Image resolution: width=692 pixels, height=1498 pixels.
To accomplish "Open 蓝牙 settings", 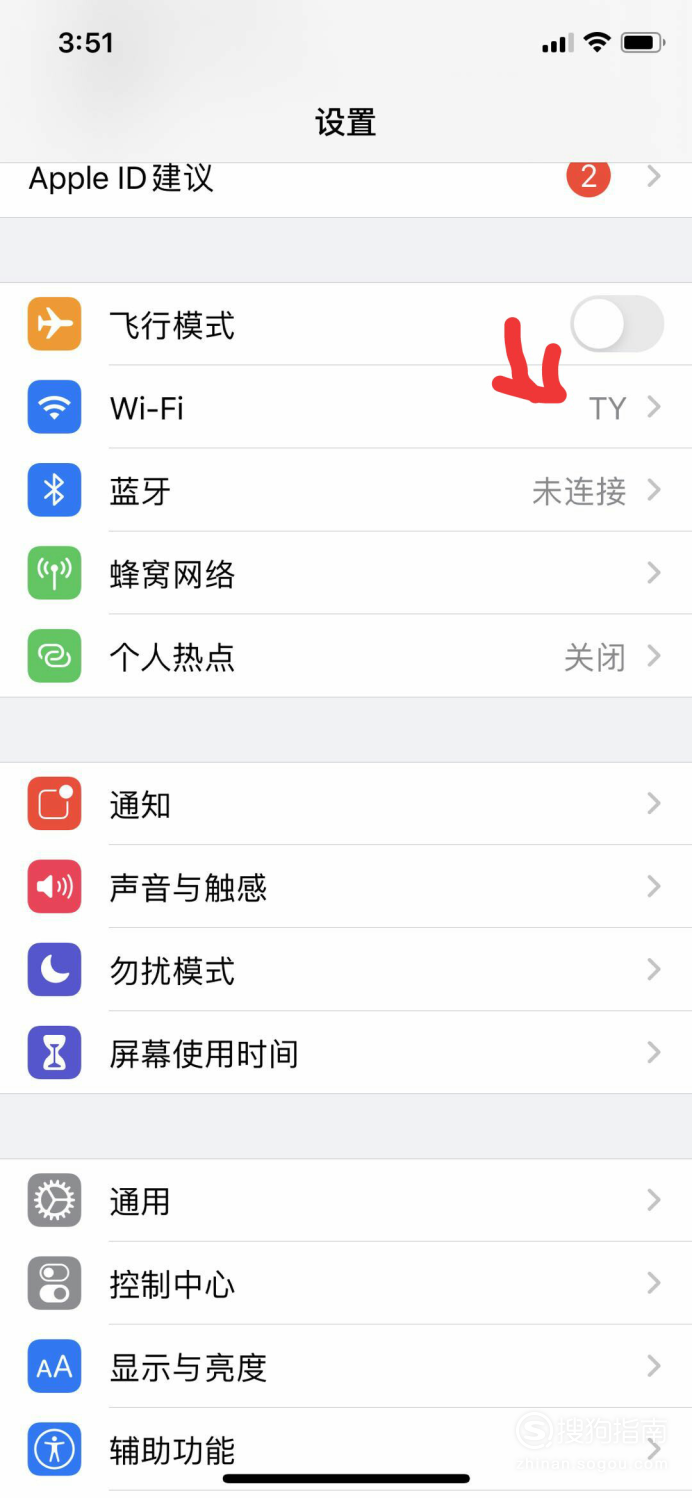I will tap(346, 490).
